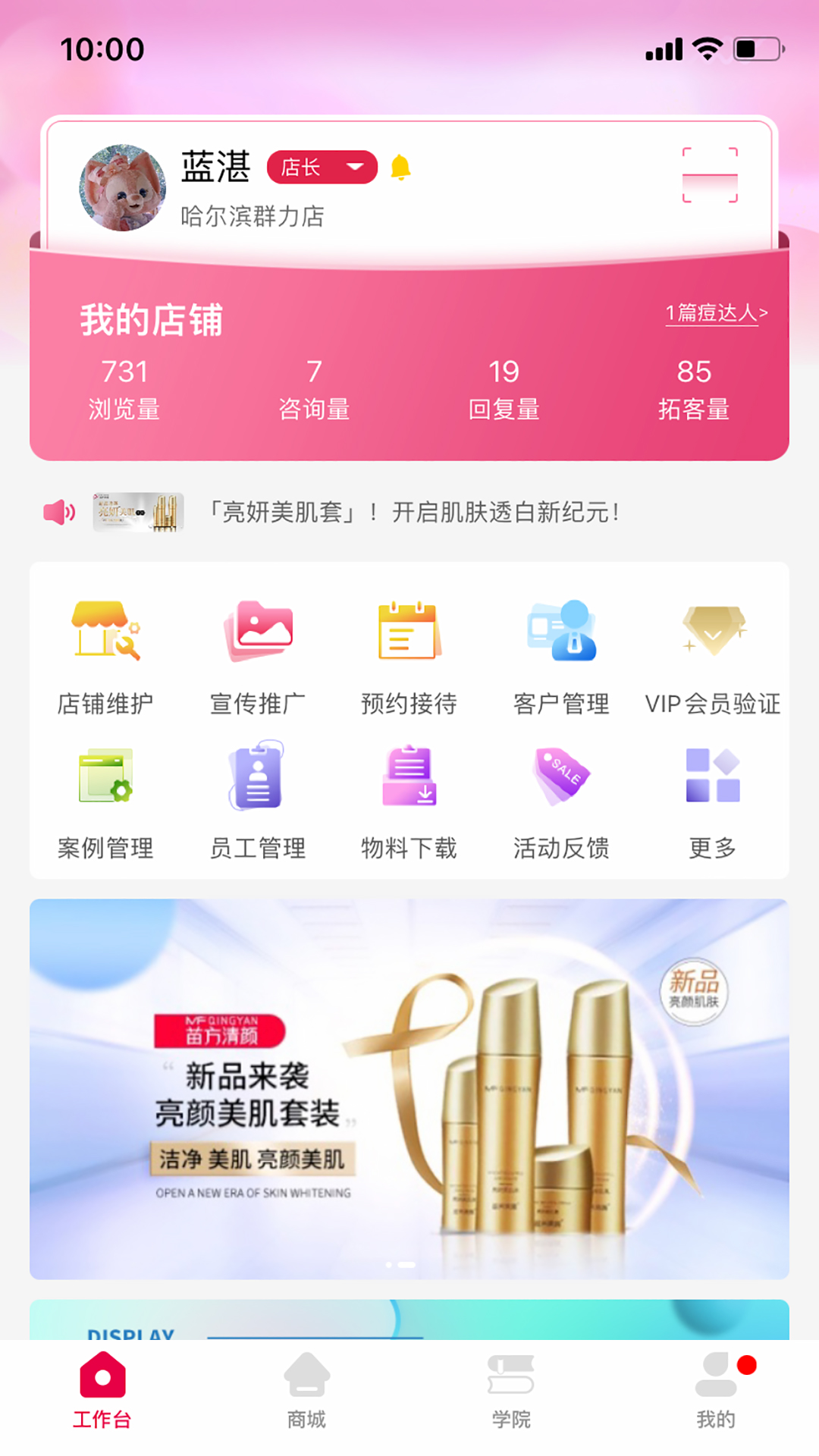Open the yellow notifications bell
The height and width of the screenshot is (1456, 819).
[x=400, y=167]
